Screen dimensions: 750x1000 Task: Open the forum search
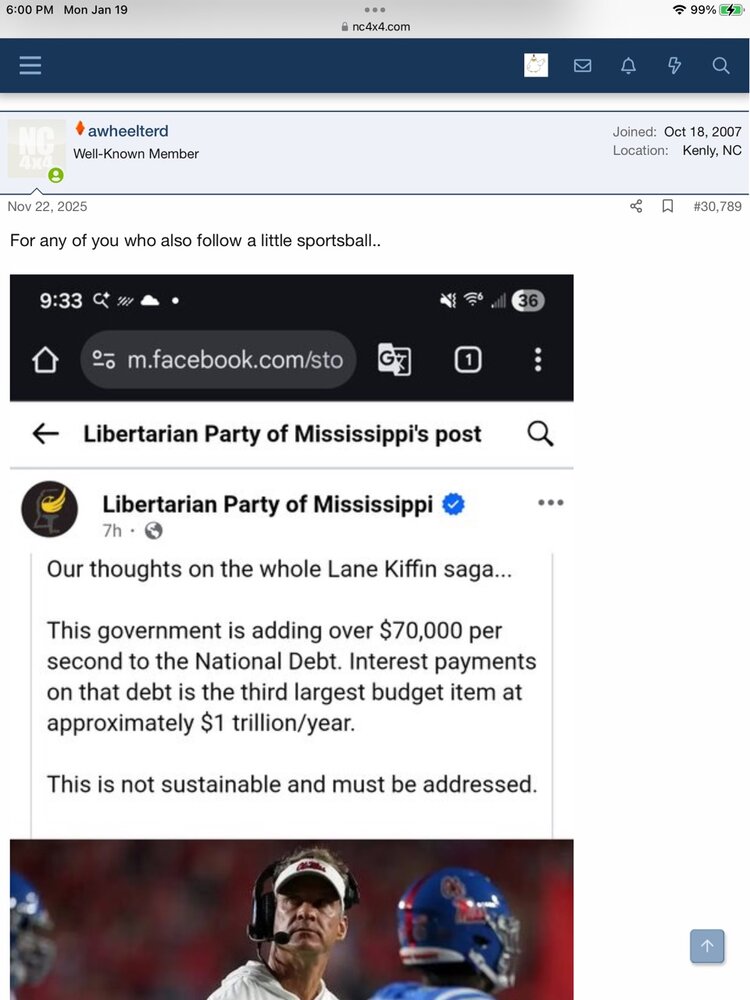(x=720, y=66)
